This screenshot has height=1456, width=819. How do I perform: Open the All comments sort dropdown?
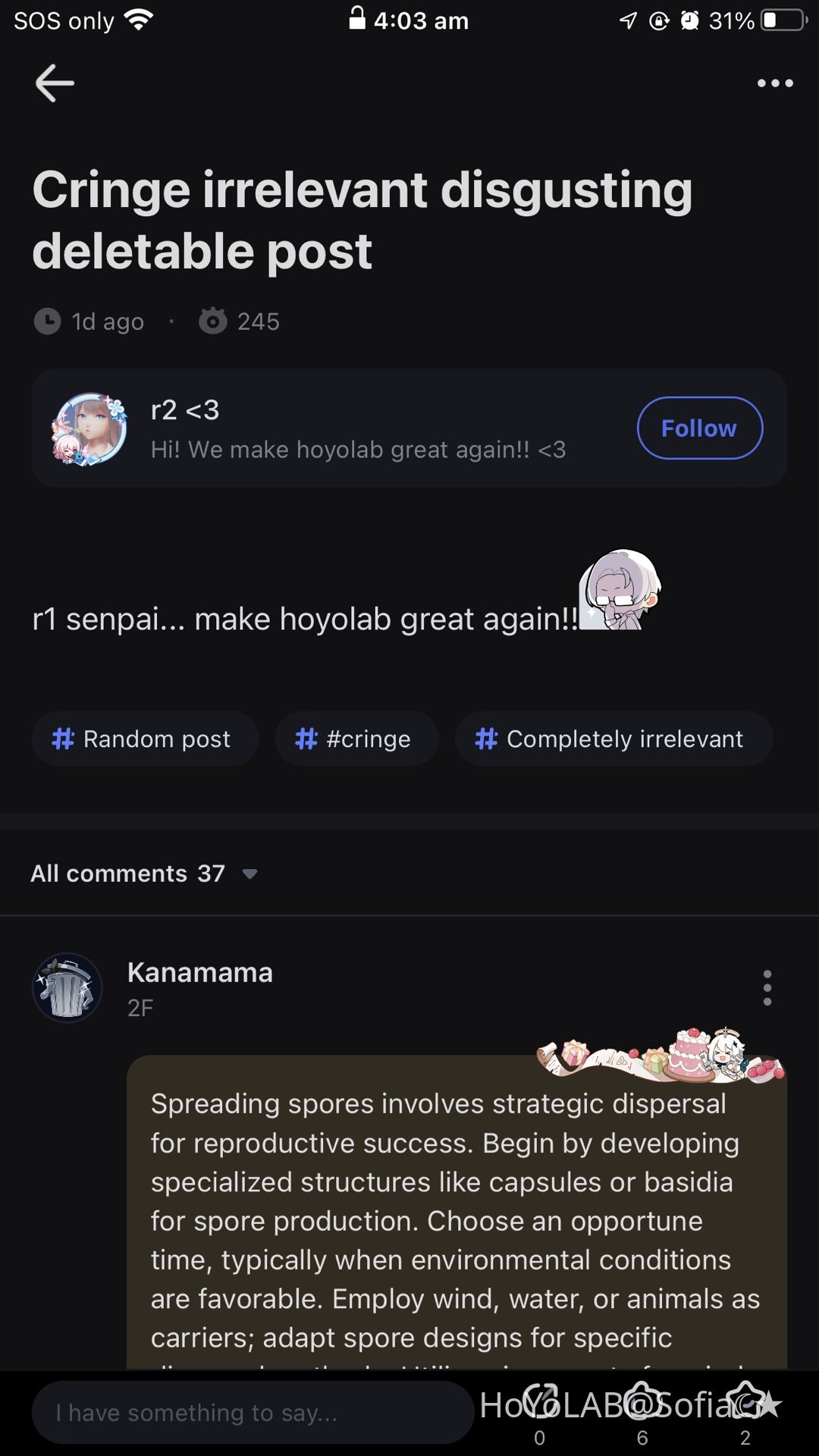coord(144,873)
